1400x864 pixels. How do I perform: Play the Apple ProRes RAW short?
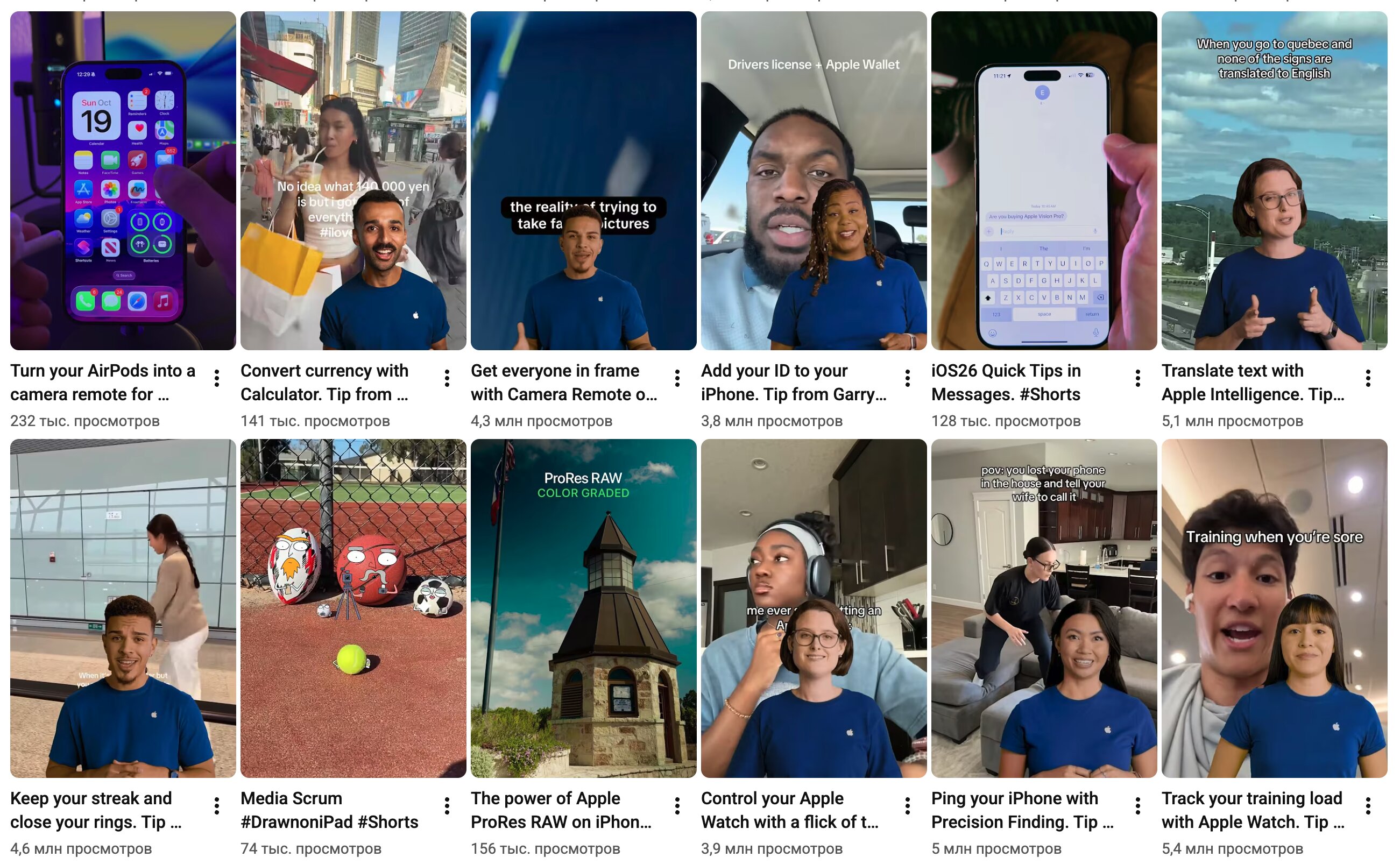point(583,608)
